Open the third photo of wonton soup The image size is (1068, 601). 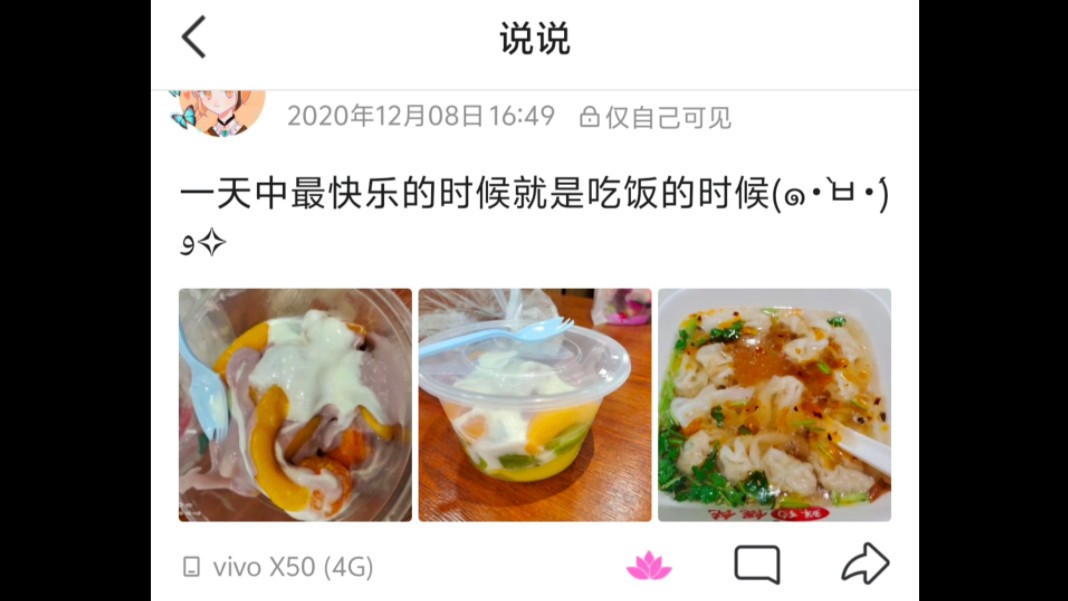tap(774, 405)
